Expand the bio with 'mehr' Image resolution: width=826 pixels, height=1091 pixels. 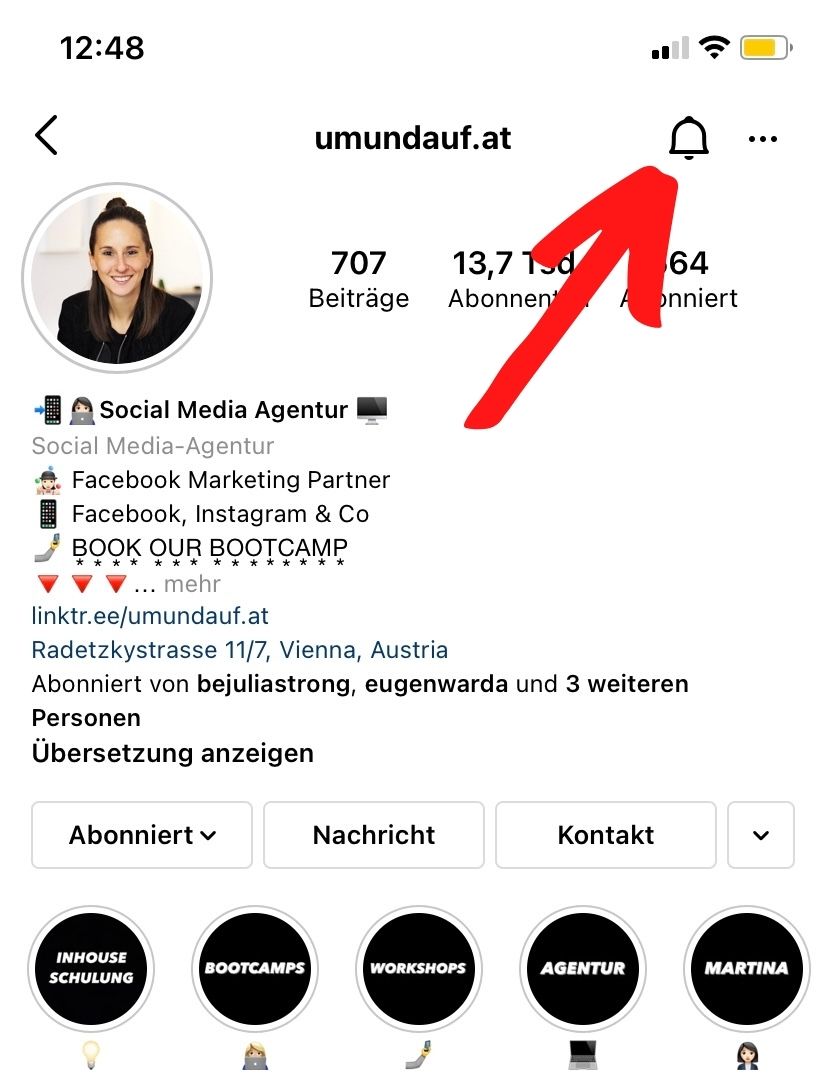coord(192,584)
